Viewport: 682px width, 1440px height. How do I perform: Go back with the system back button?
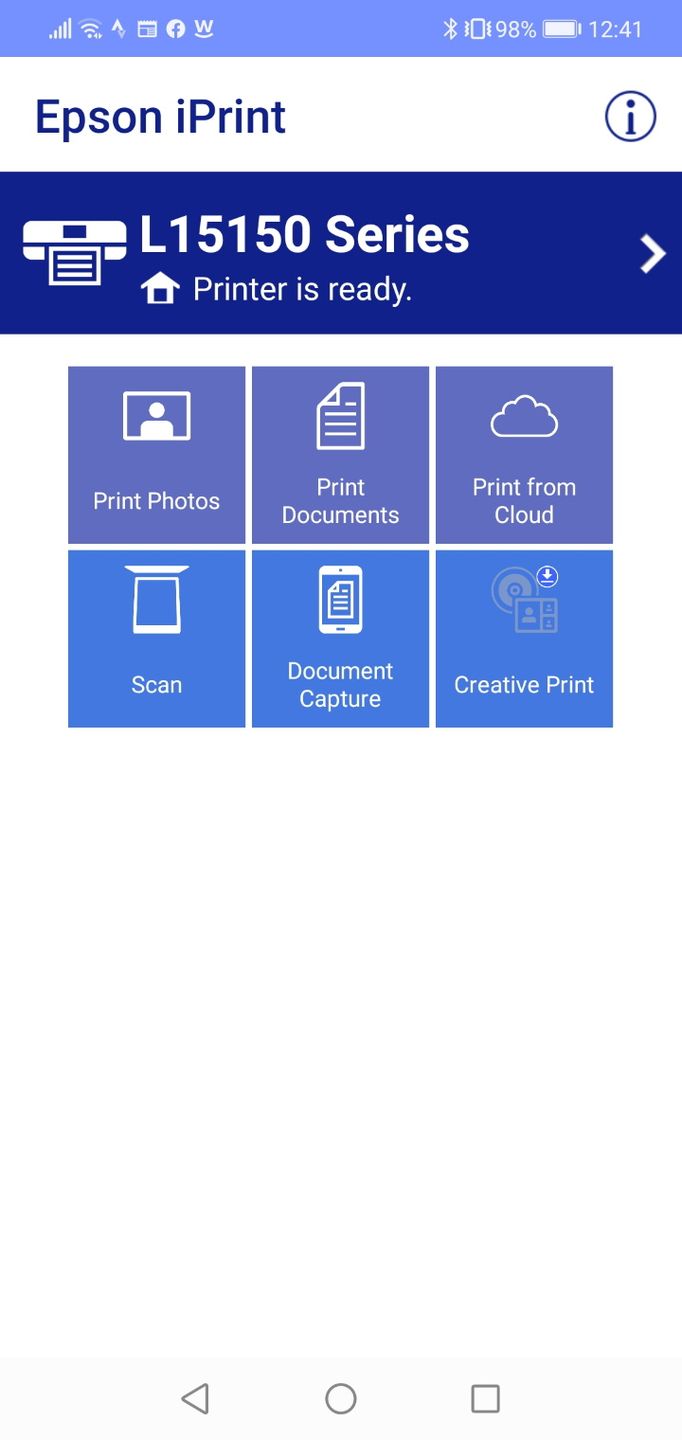tap(195, 1398)
